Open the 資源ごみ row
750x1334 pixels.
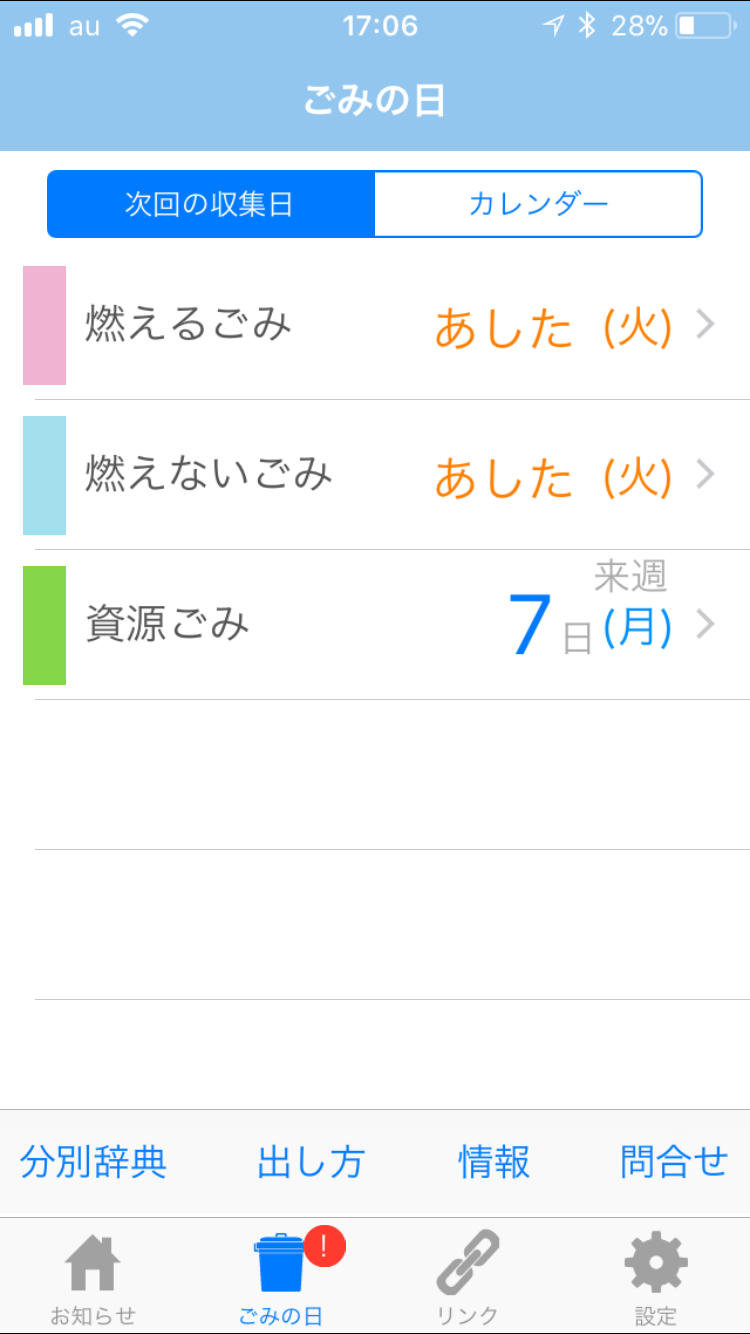pos(375,625)
